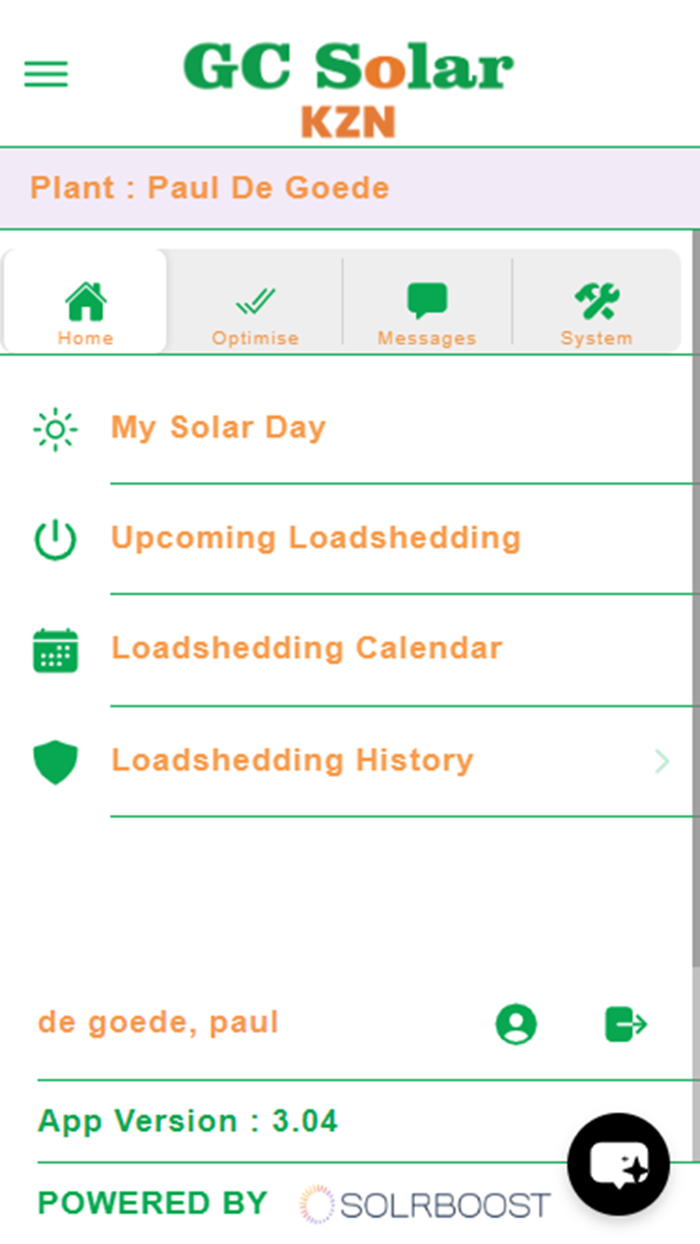The image size is (700, 1244).
Task: Go to the System tab
Action: coord(596,310)
